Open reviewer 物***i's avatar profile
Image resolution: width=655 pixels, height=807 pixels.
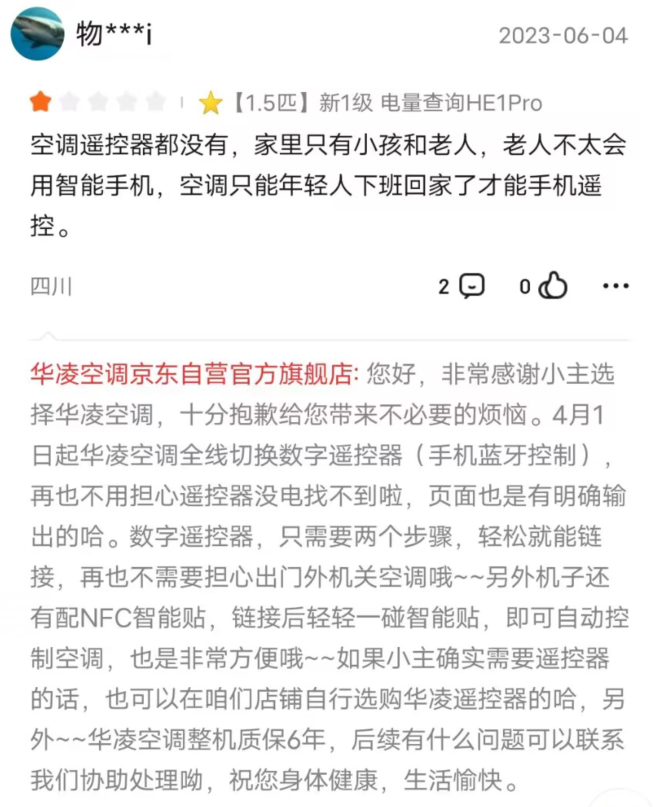pos(37,34)
